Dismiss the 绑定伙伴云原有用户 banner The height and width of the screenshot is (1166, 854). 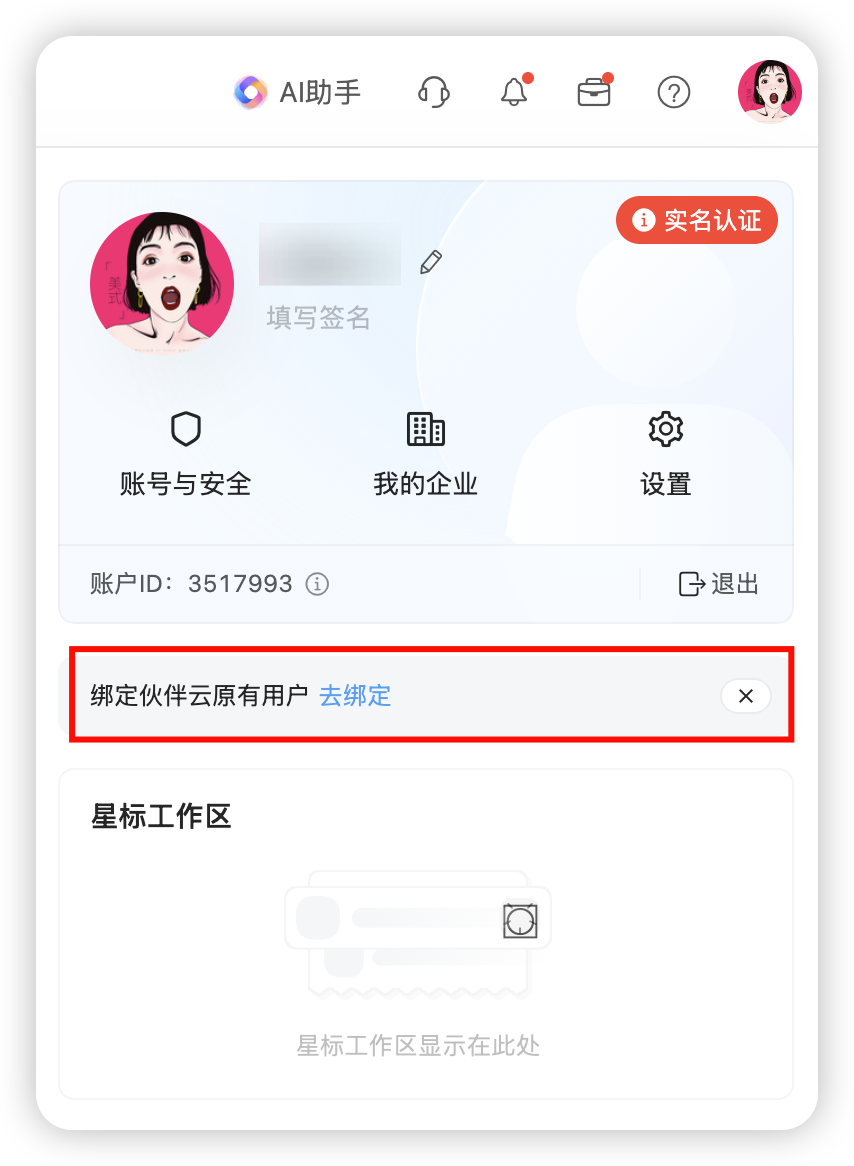(x=745, y=696)
